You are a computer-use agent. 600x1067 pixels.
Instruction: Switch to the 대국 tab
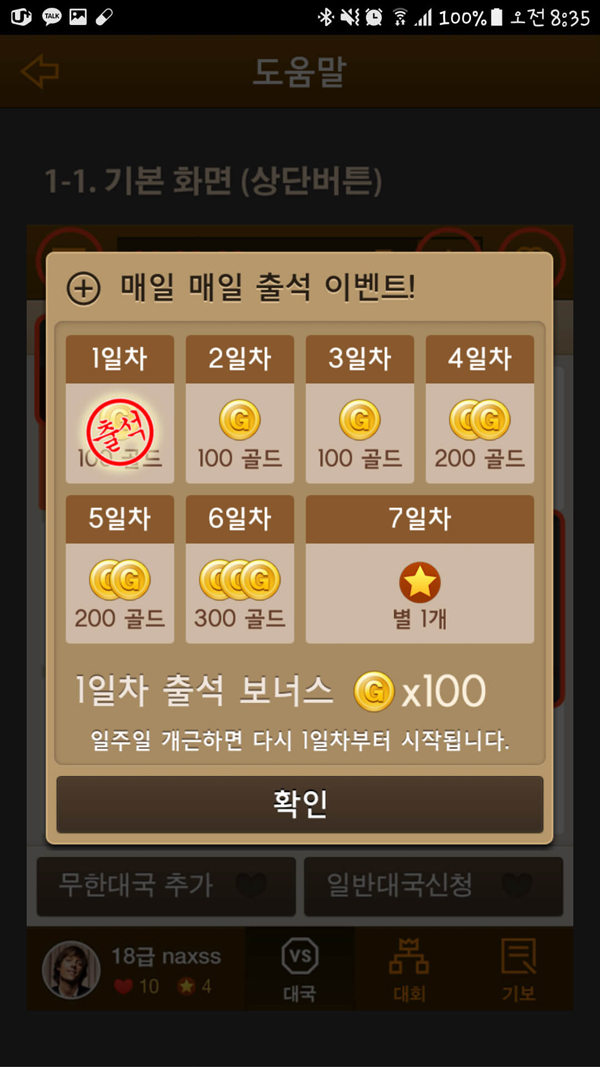click(x=299, y=968)
